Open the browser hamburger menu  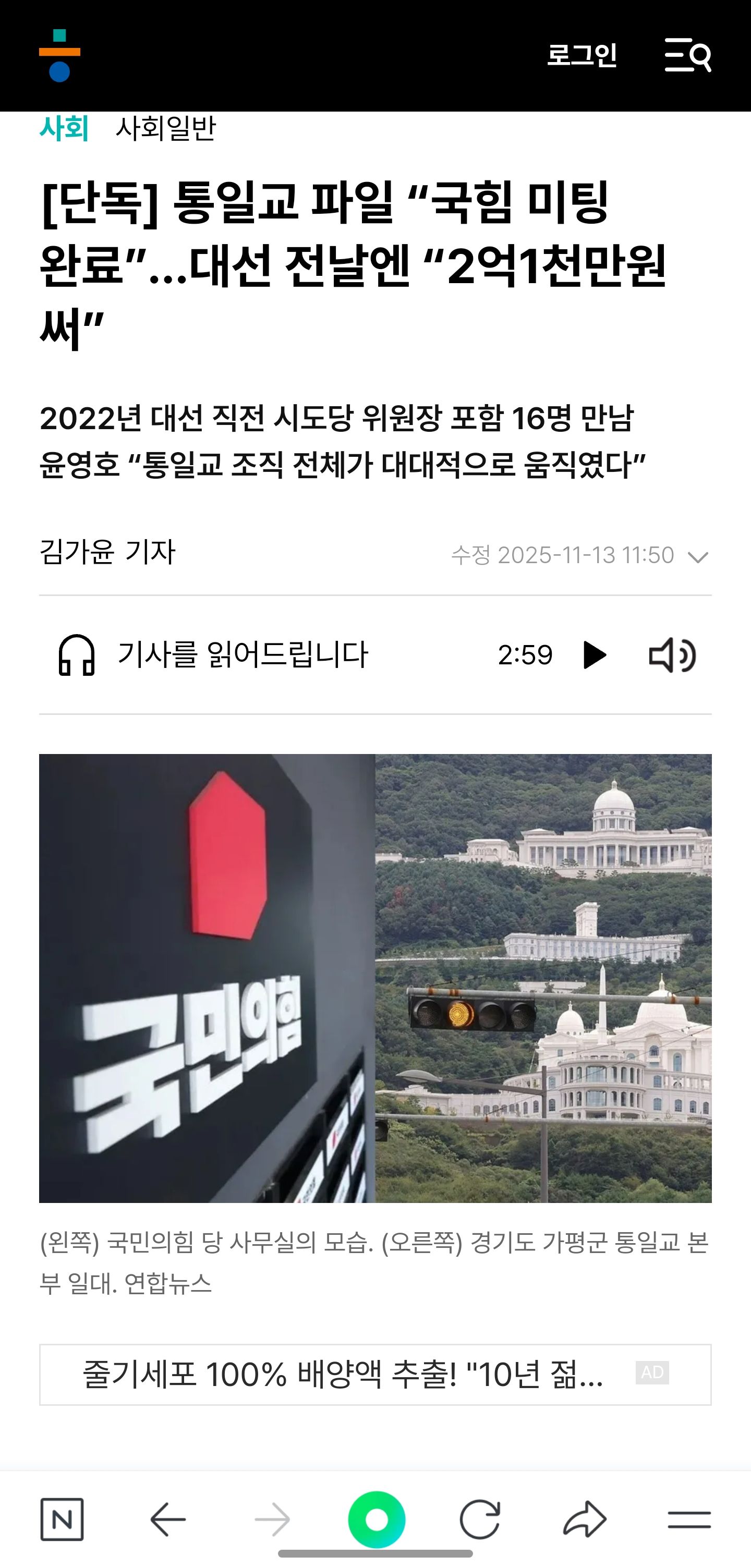(x=689, y=1520)
